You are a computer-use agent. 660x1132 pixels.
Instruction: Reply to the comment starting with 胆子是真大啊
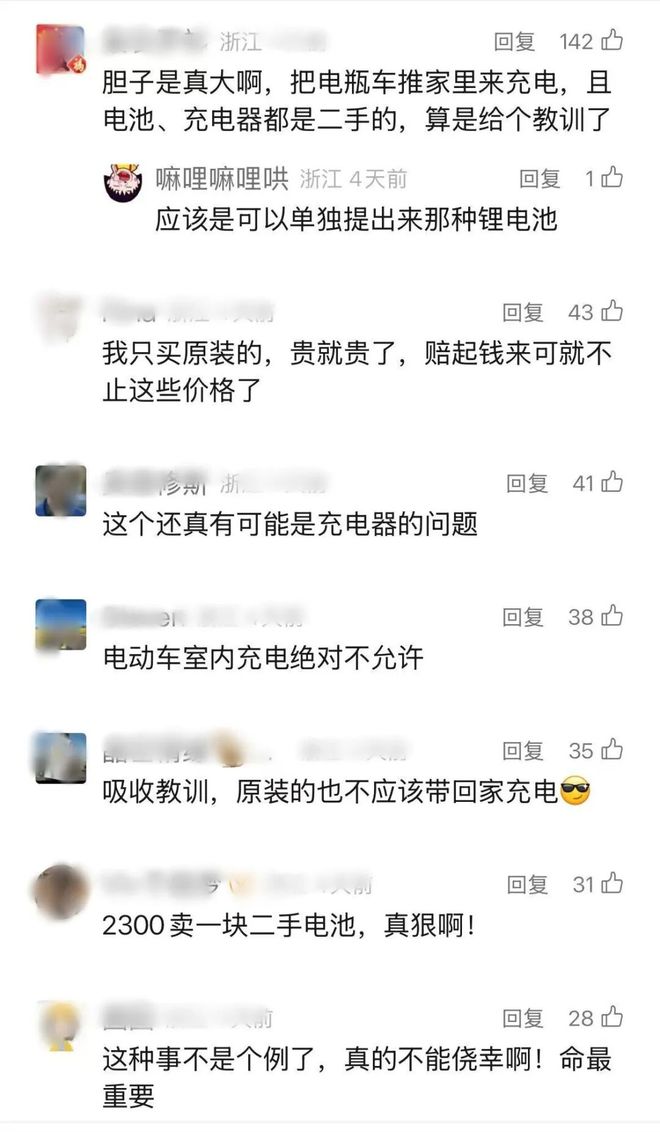[515, 42]
